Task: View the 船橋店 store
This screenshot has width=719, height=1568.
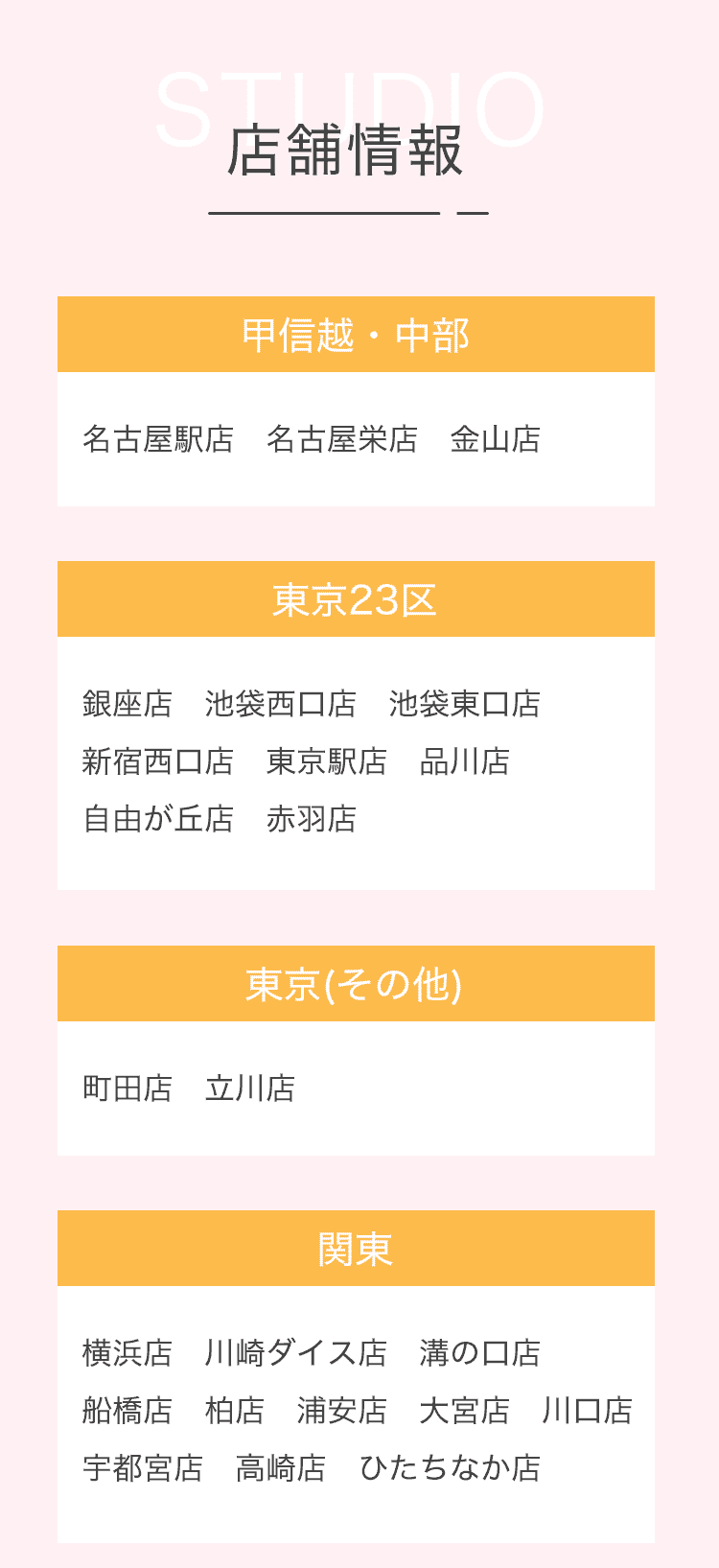Action: tap(128, 1411)
